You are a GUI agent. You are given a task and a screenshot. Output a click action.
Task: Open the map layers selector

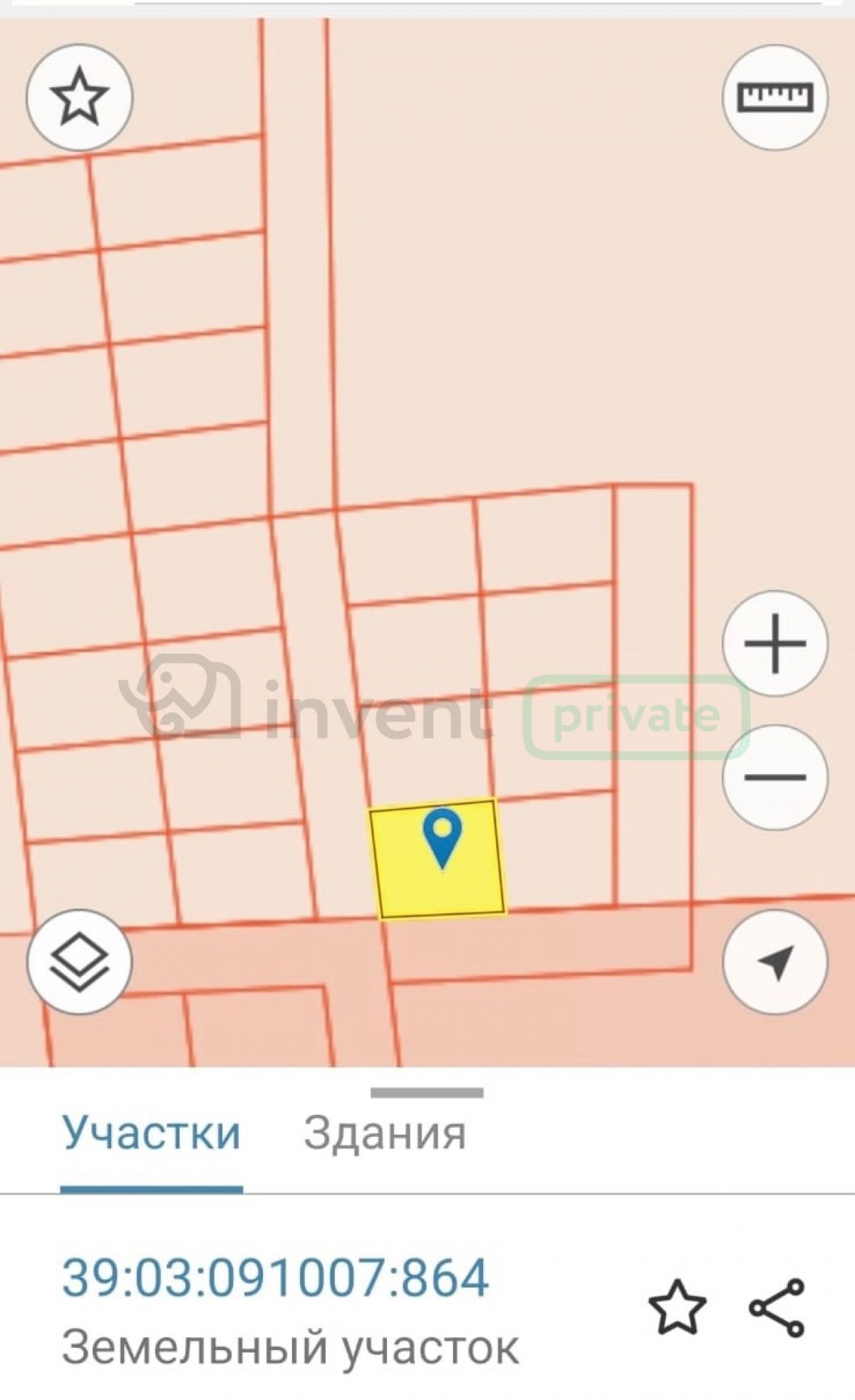coord(80,962)
